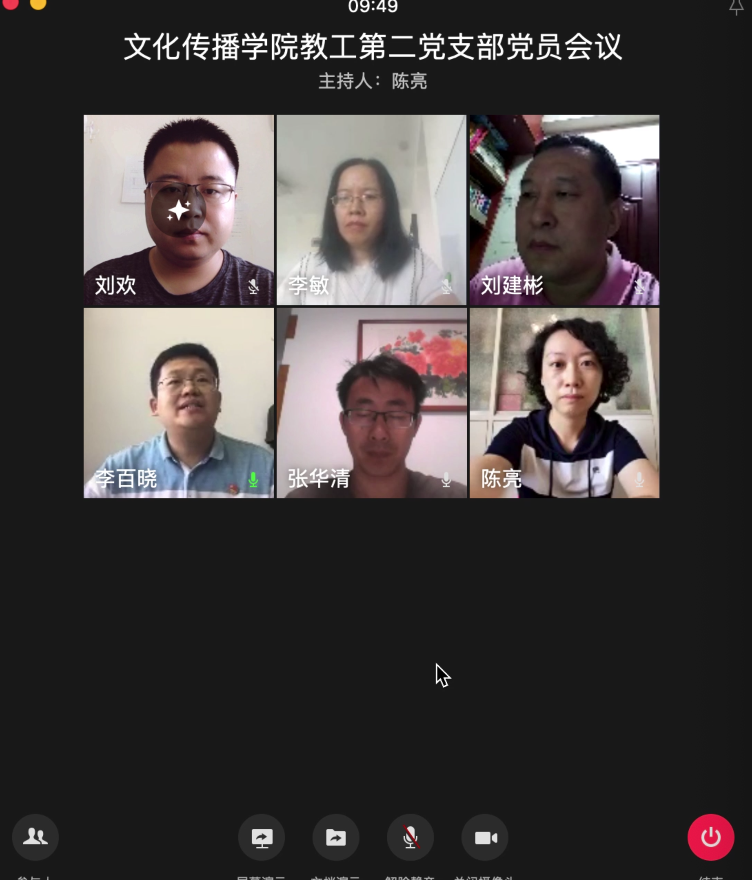Open 陈亮's video tile

564,402
